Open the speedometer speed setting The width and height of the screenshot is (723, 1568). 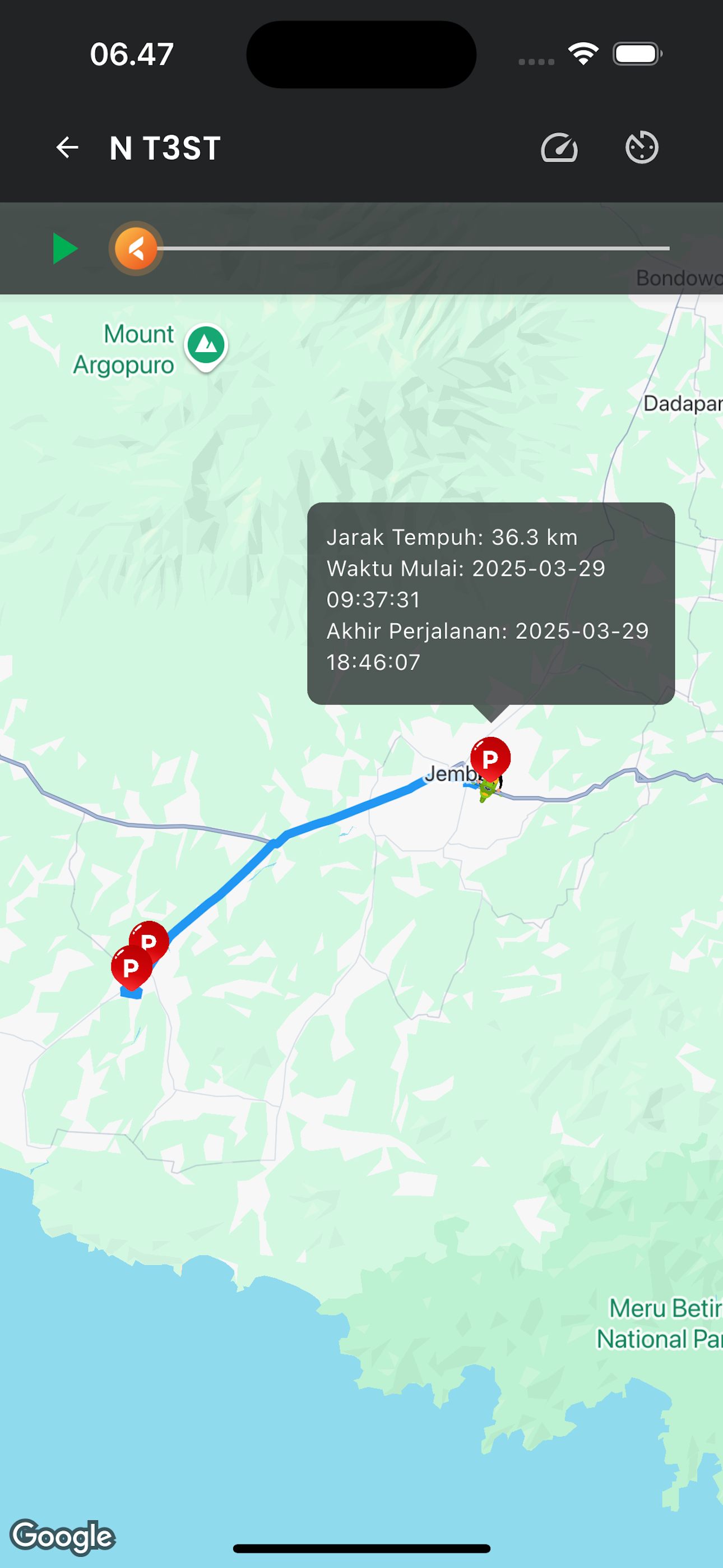click(x=559, y=147)
